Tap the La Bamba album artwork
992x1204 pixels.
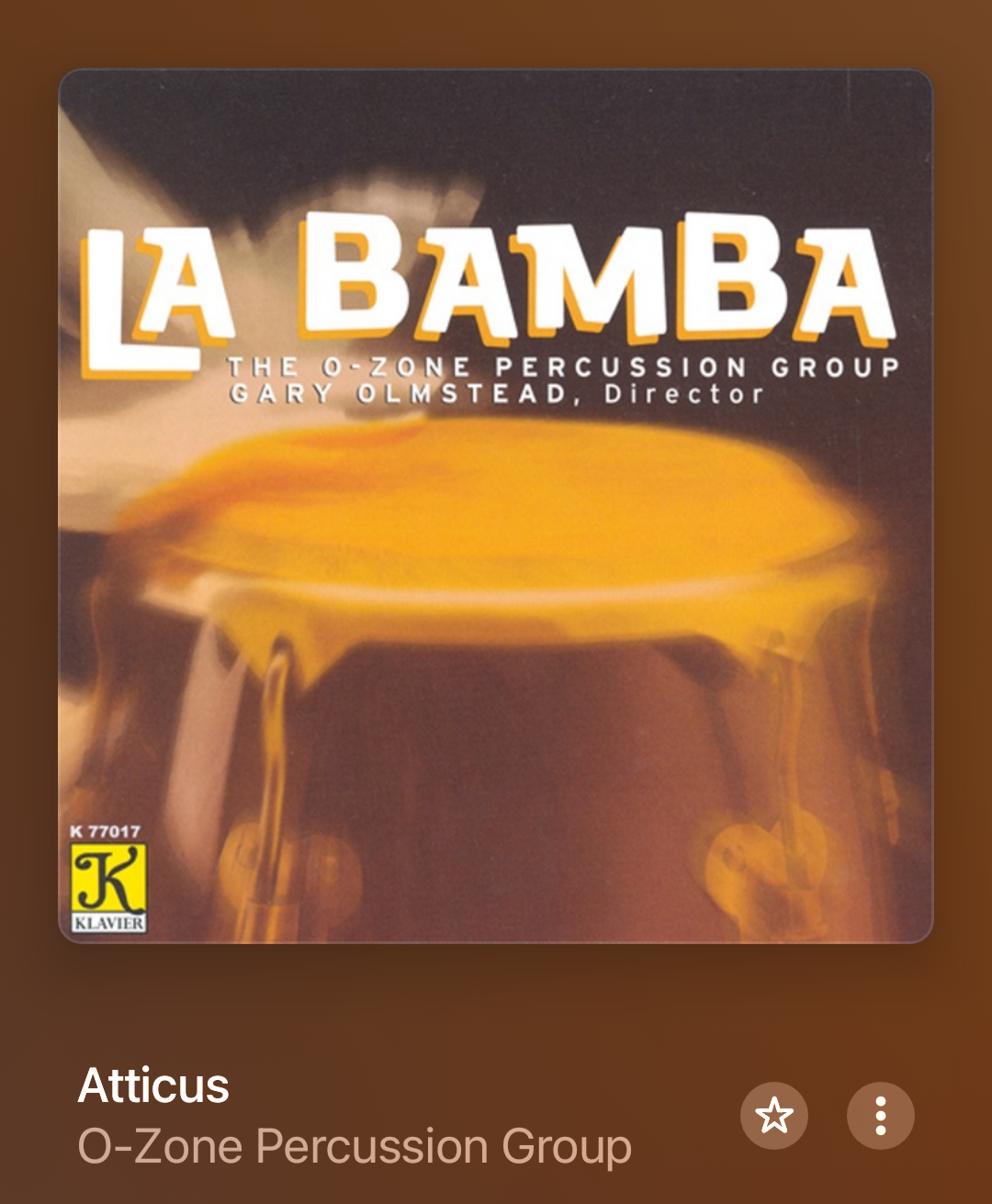pyautogui.click(x=496, y=506)
